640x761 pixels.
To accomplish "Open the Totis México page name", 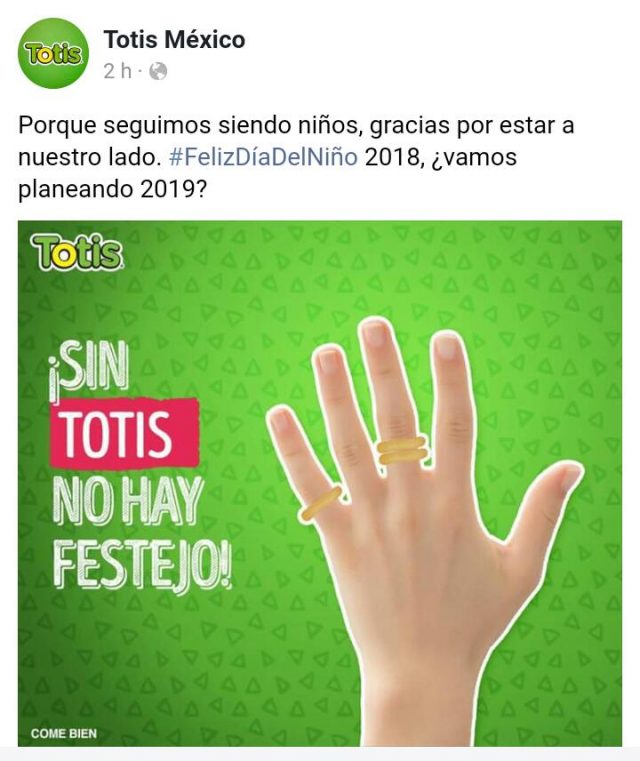I will point(174,40).
